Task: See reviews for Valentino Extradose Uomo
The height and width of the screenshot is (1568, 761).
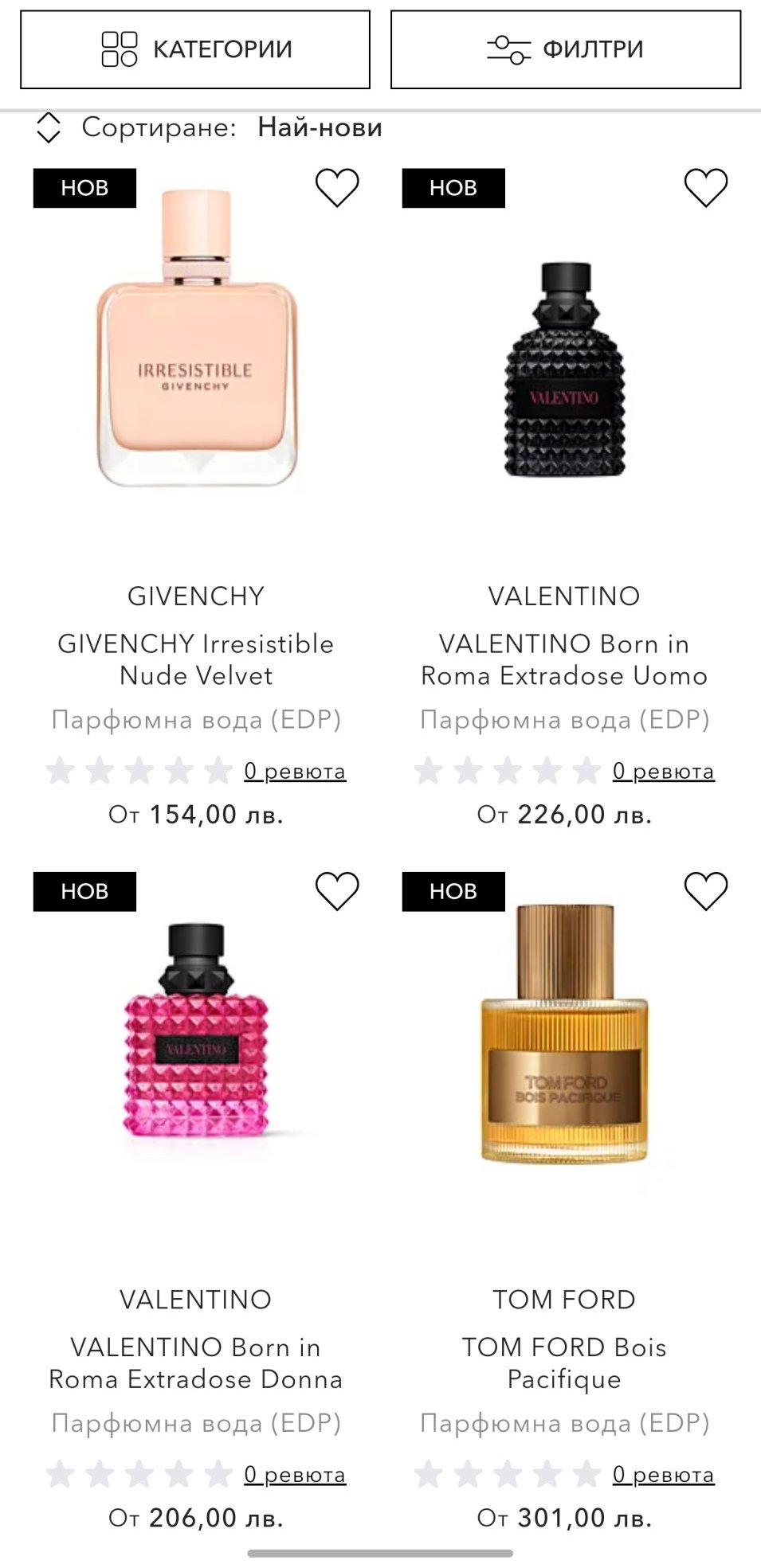Action: tap(663, 771)
